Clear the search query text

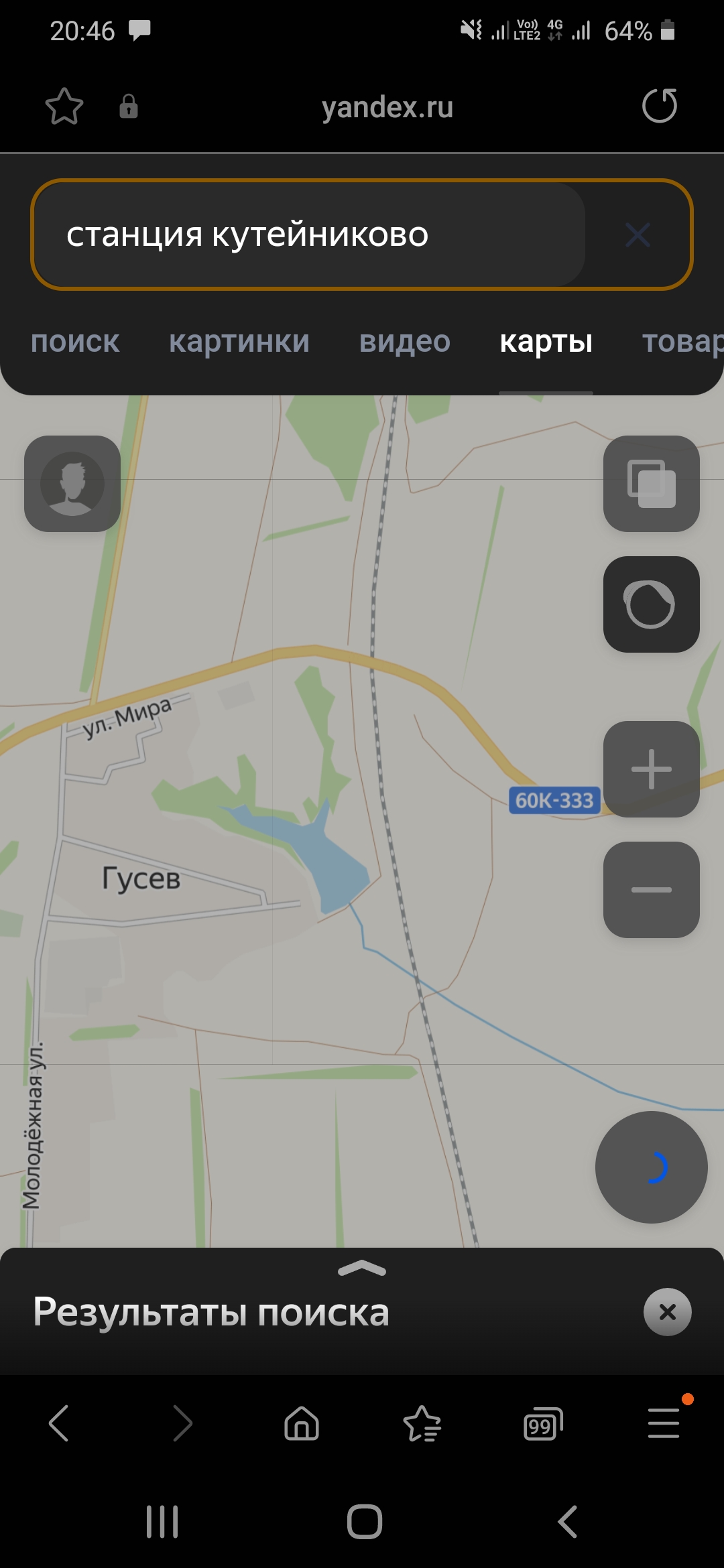[x=637, y=235]
